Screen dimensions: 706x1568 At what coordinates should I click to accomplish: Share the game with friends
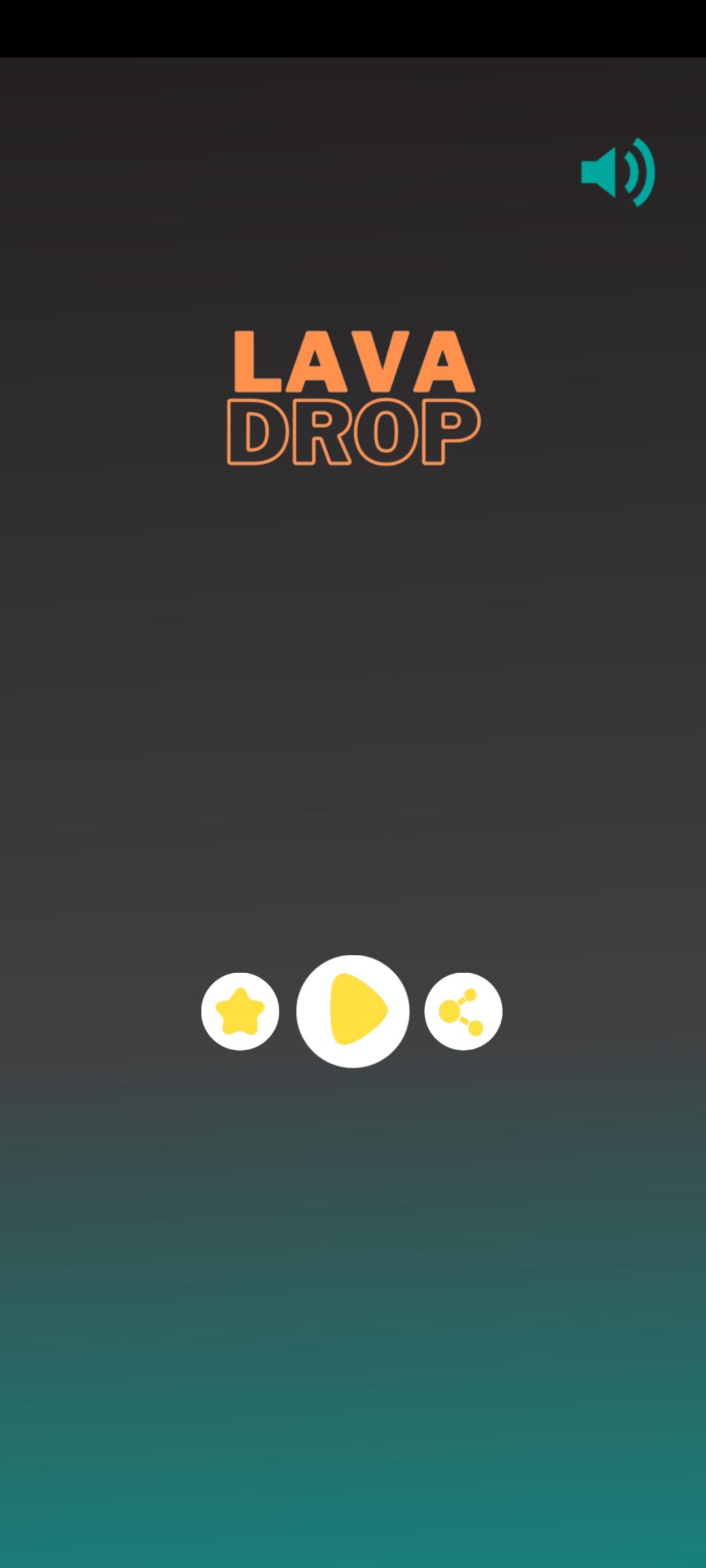[463, 1011]
